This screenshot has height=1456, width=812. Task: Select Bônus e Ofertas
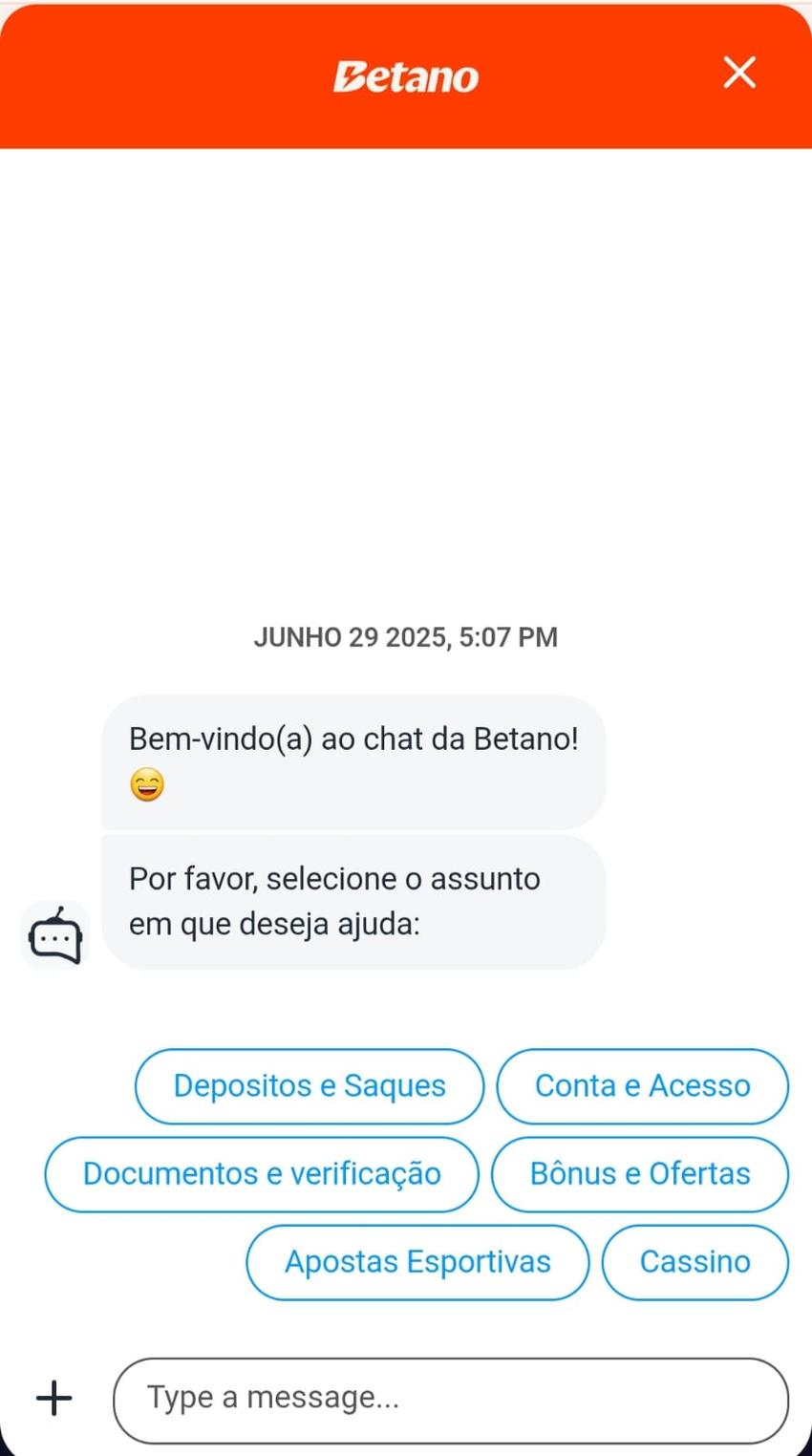click(639, 1173)
